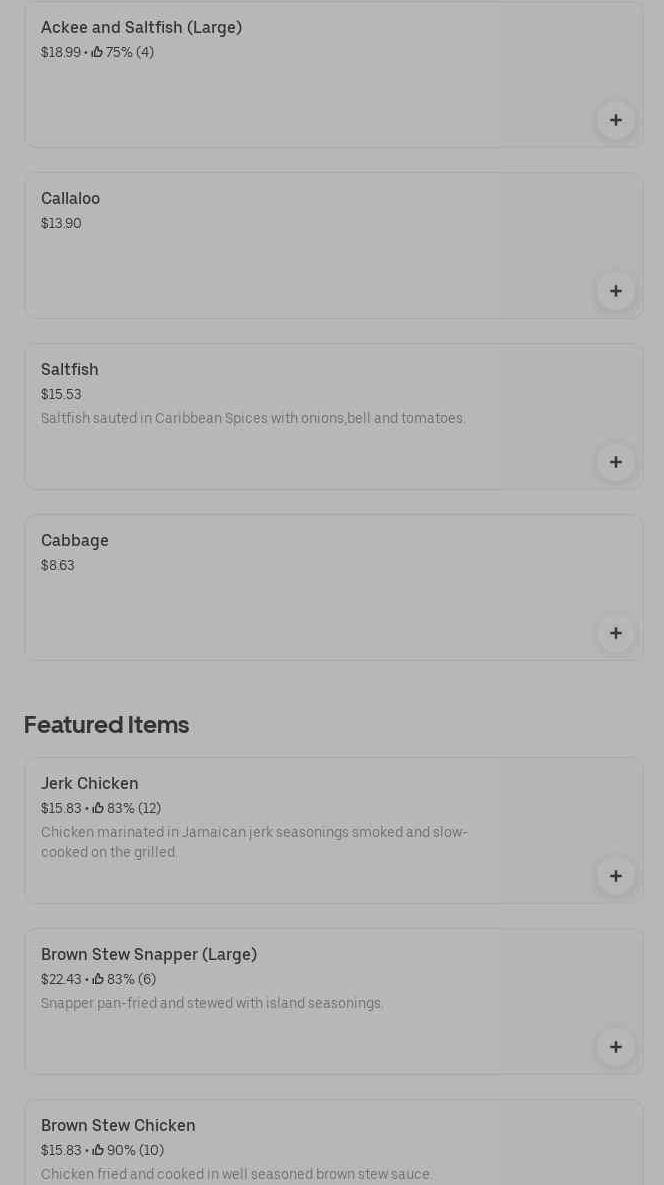The image size is (664, 1185).
Task: Add Brown Stew Snapper (Large) to cart
Action: click(615, 1047)
